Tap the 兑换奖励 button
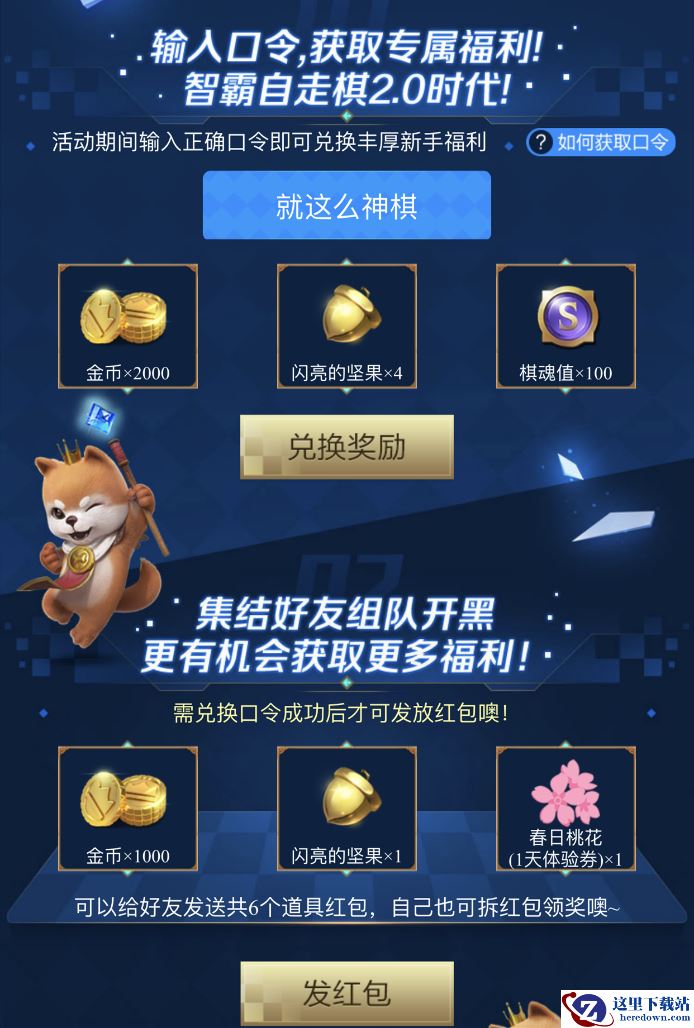The width and height of the screenshot is (694, 1028). coord(347,447)
